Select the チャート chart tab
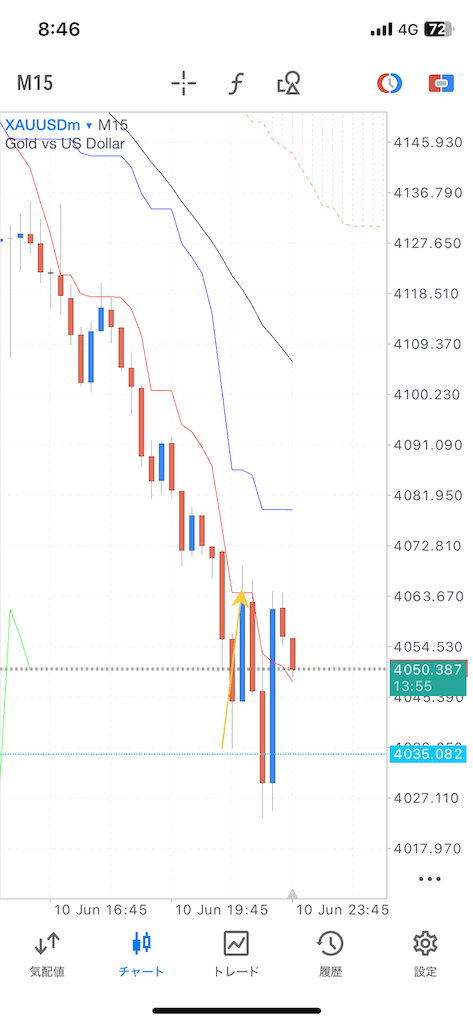The height and width of the screenshot is (1024, 473). [141, 953]
